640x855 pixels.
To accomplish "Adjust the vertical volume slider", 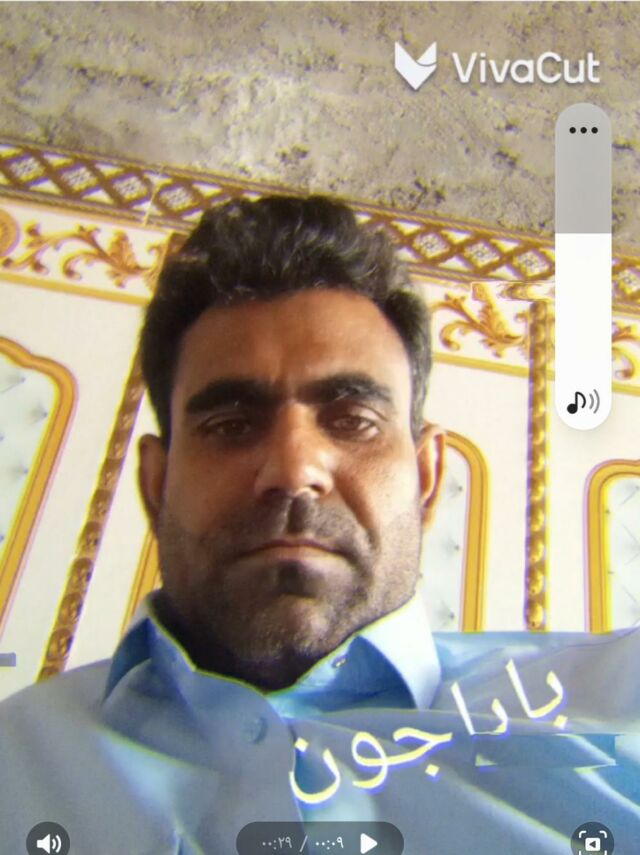I will pos(583,266).
